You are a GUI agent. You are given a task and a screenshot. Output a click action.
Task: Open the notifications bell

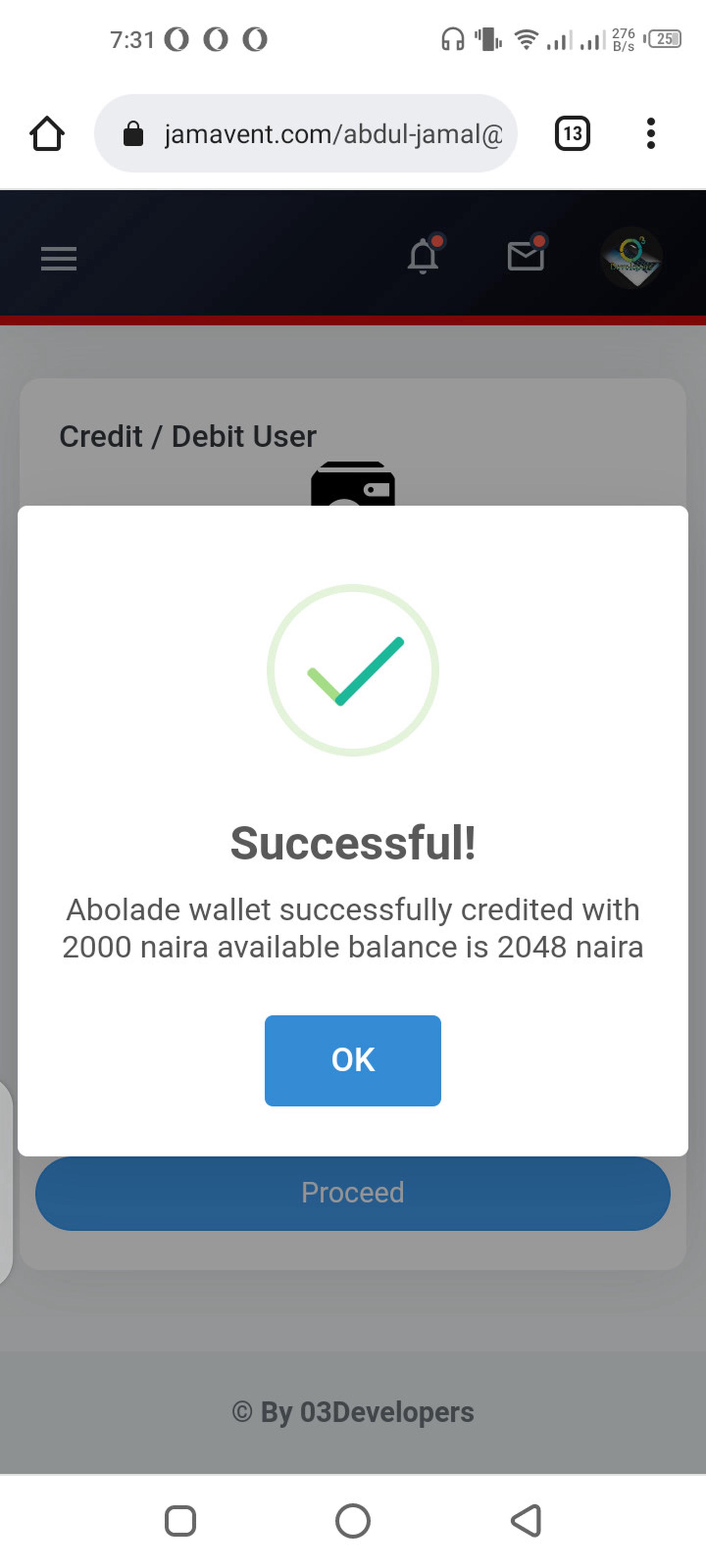(423, 256)
